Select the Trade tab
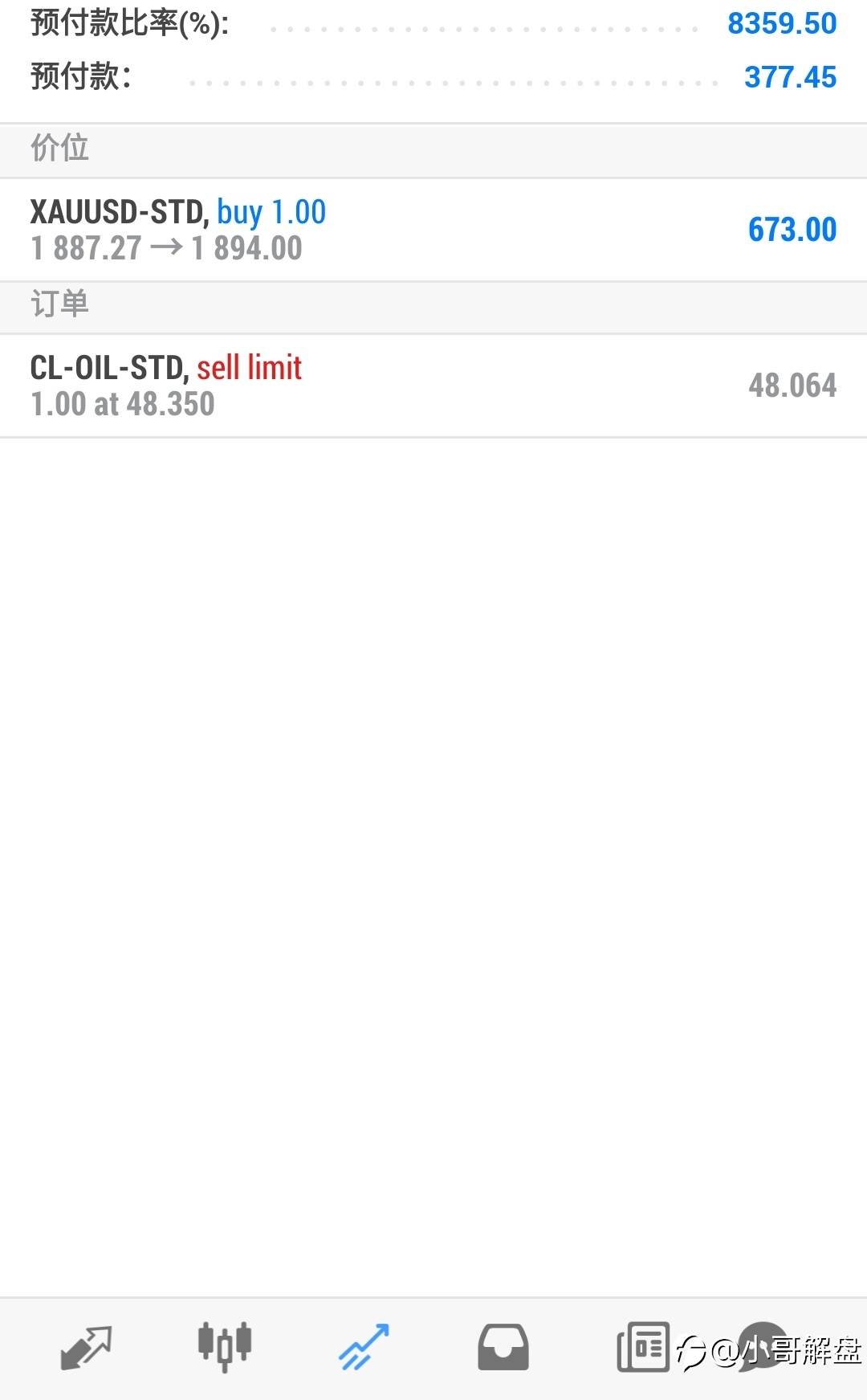 click(x=364, y=1348)
